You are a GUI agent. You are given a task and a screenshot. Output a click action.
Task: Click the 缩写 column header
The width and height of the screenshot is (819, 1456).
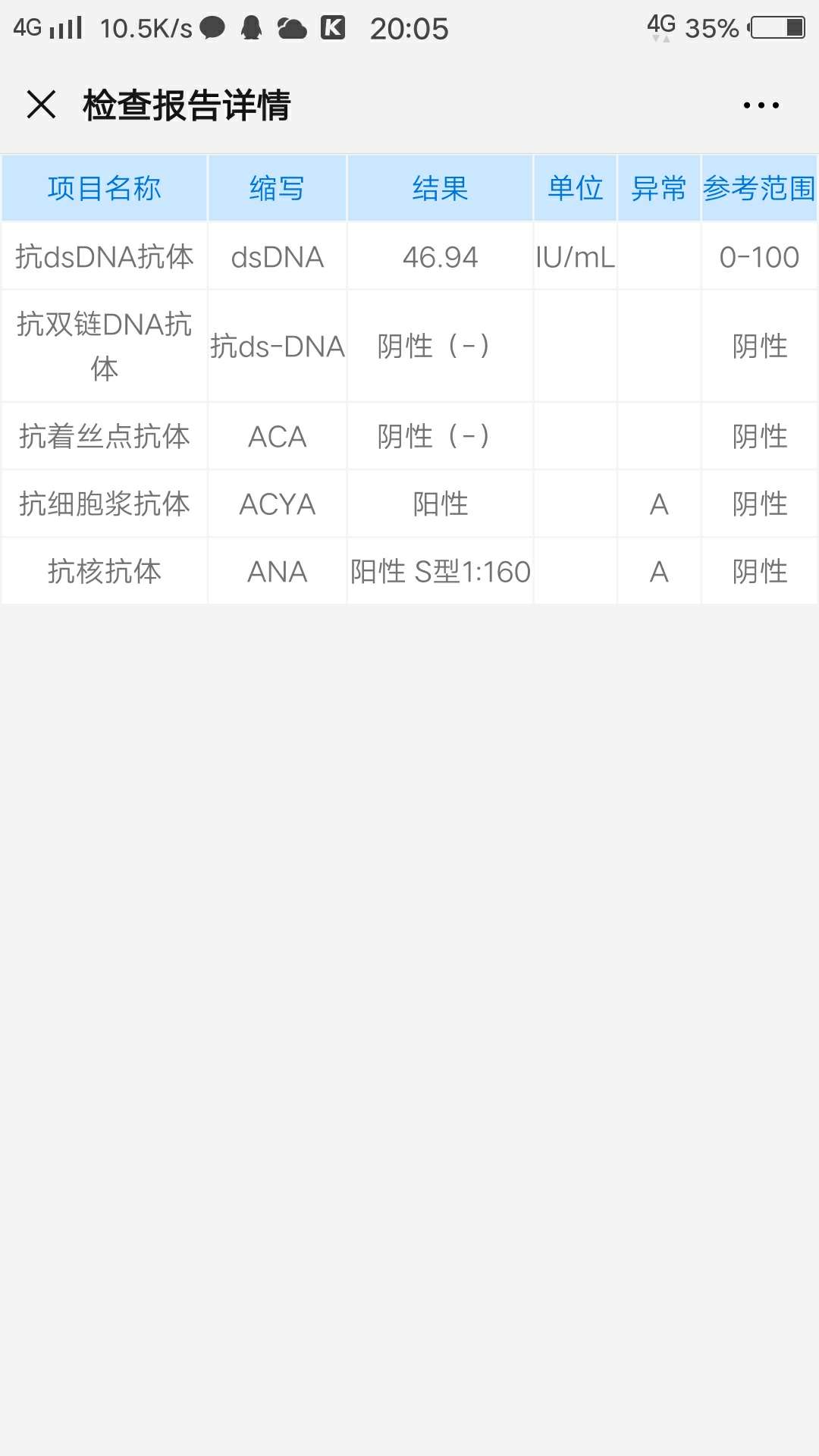[x=277, y=189]
